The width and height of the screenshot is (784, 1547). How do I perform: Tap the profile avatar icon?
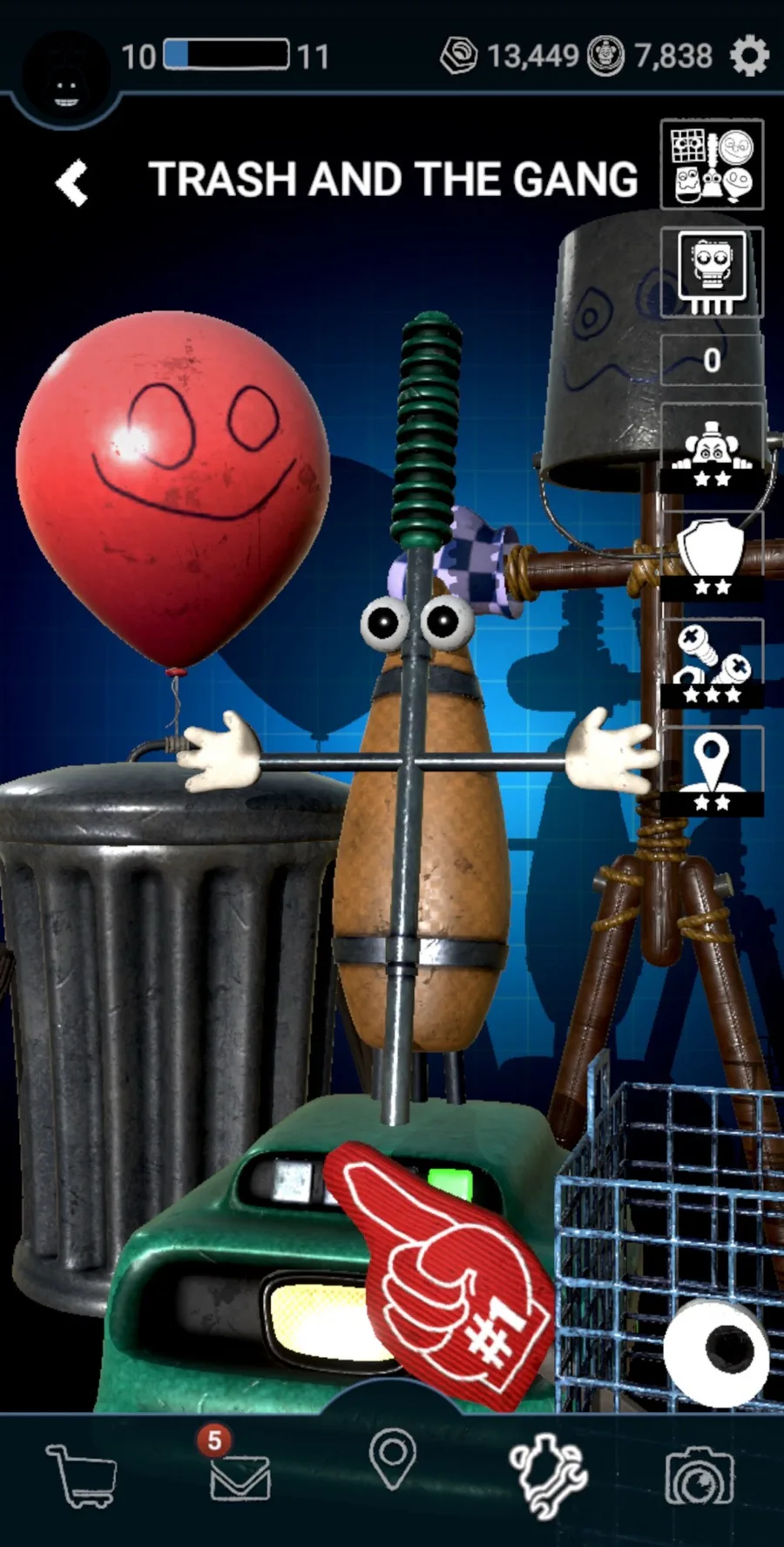tap(66, 79)
